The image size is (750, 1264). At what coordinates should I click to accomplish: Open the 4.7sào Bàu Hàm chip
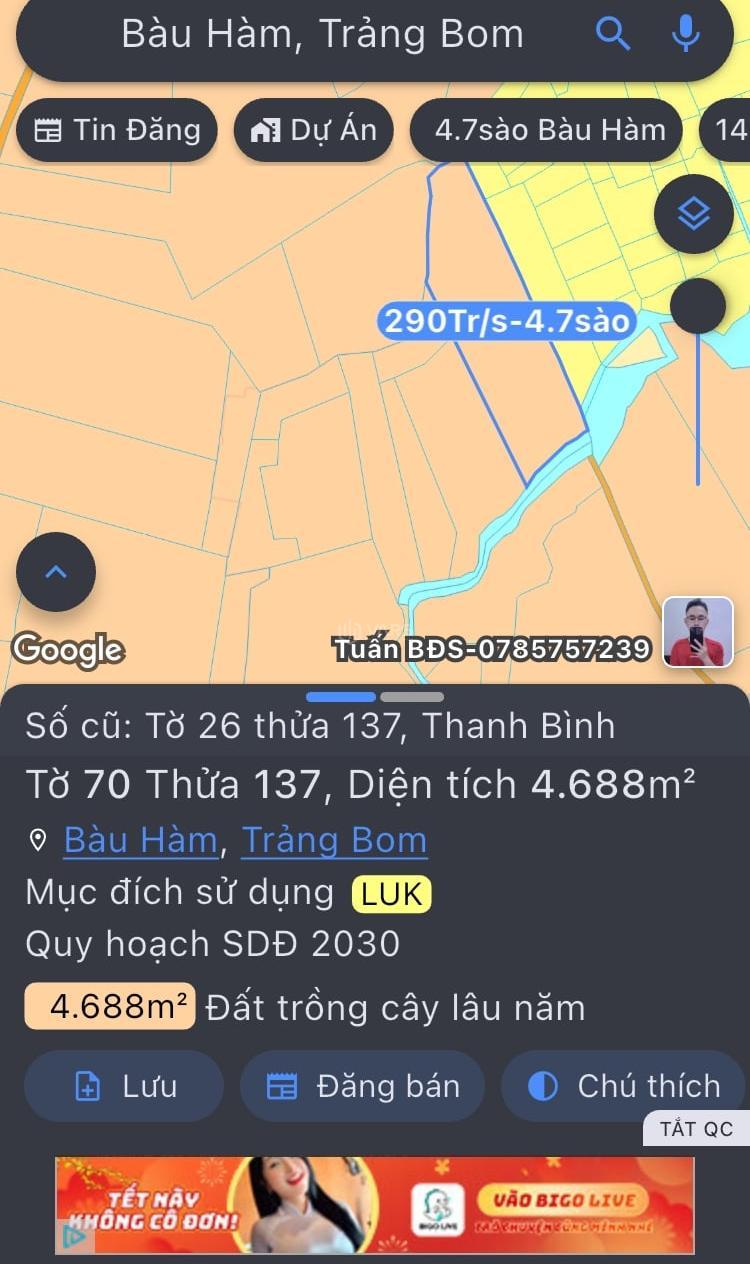pos(549,130)
